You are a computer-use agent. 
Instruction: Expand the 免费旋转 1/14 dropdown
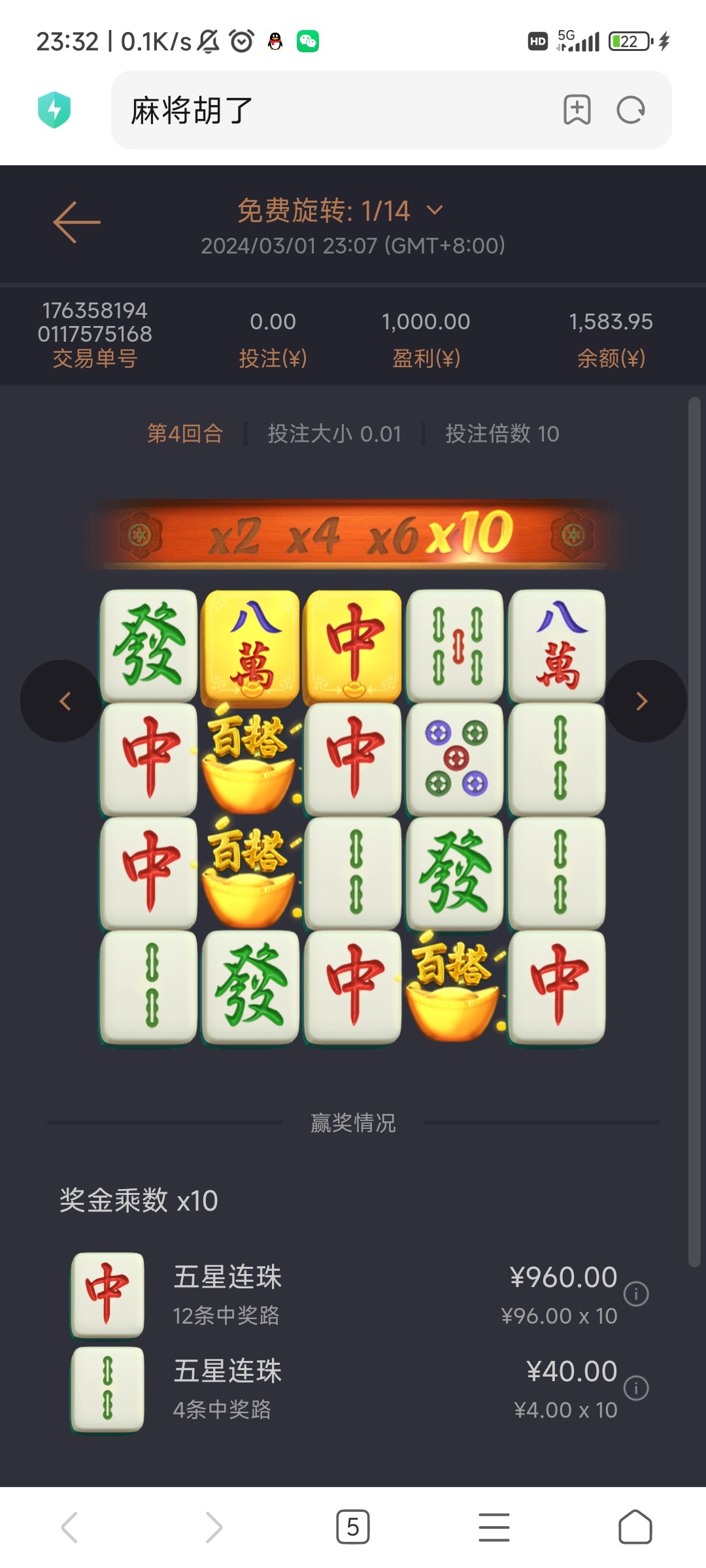click(434, 210)
